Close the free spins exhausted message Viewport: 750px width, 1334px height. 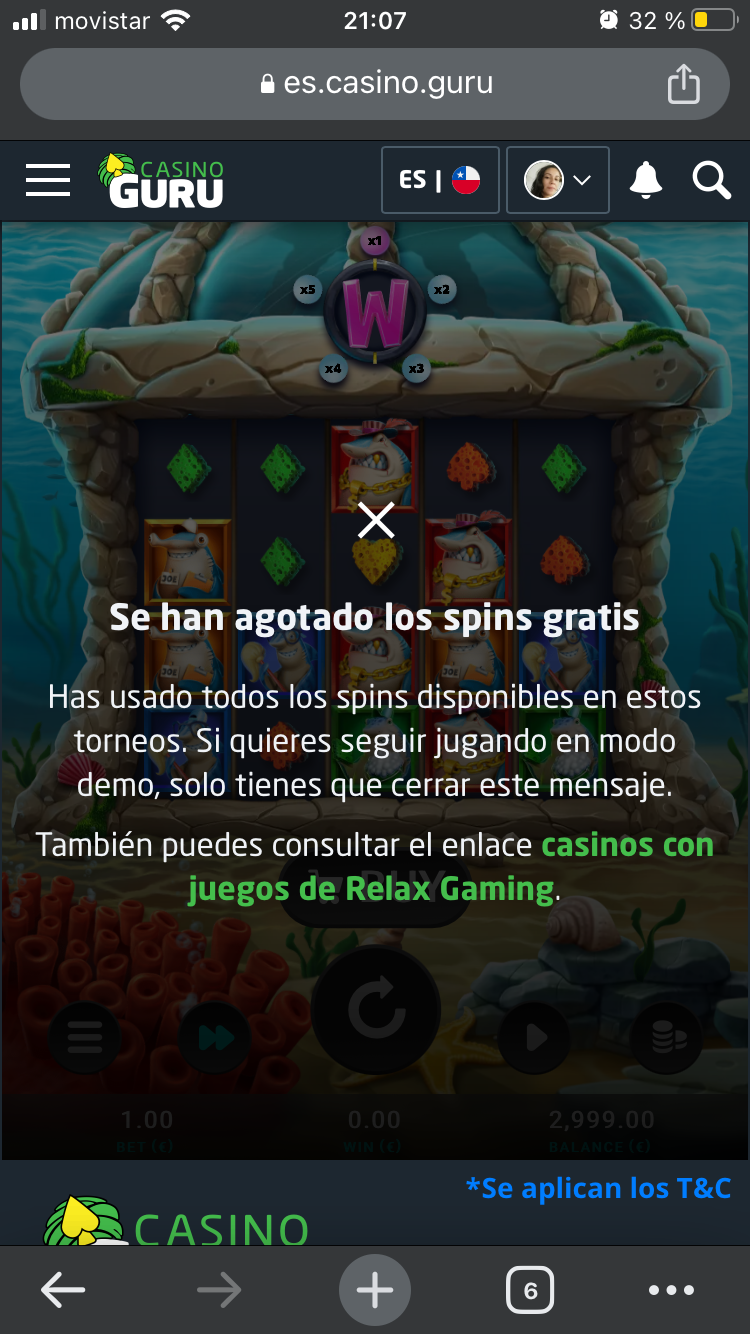tap(376, 521)
